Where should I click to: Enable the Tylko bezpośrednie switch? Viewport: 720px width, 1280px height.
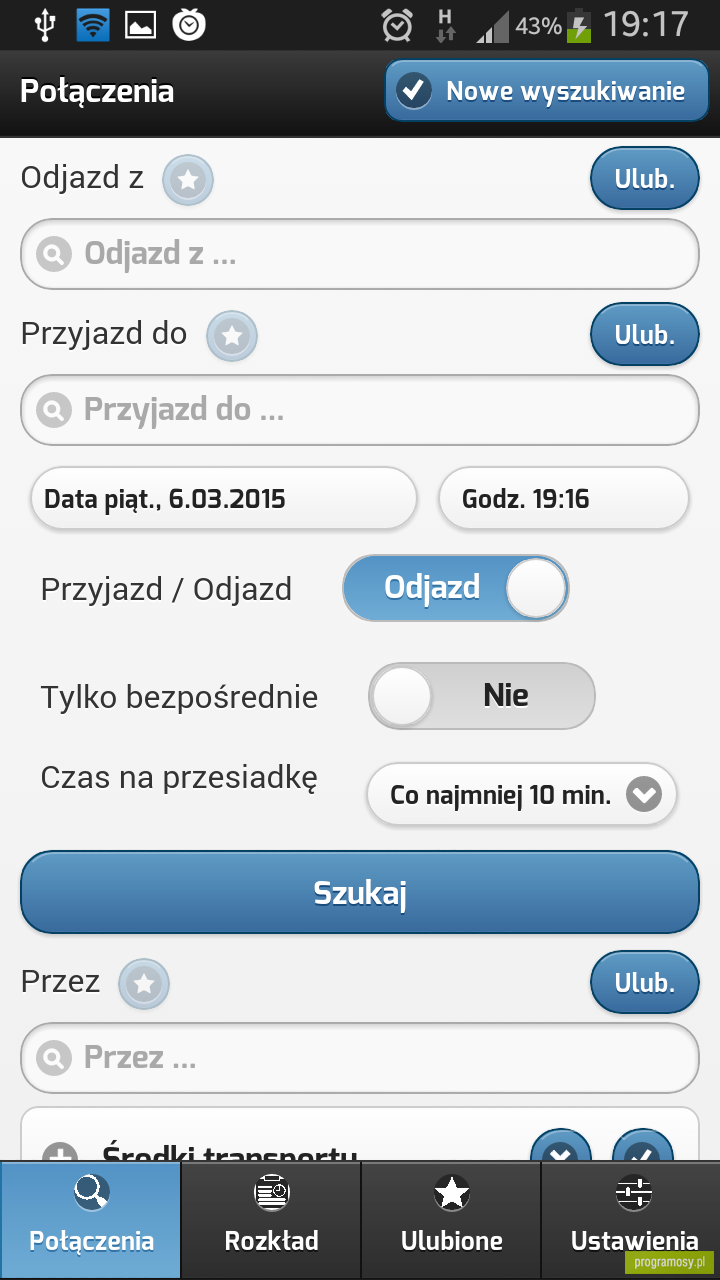(x=482, y=696)
